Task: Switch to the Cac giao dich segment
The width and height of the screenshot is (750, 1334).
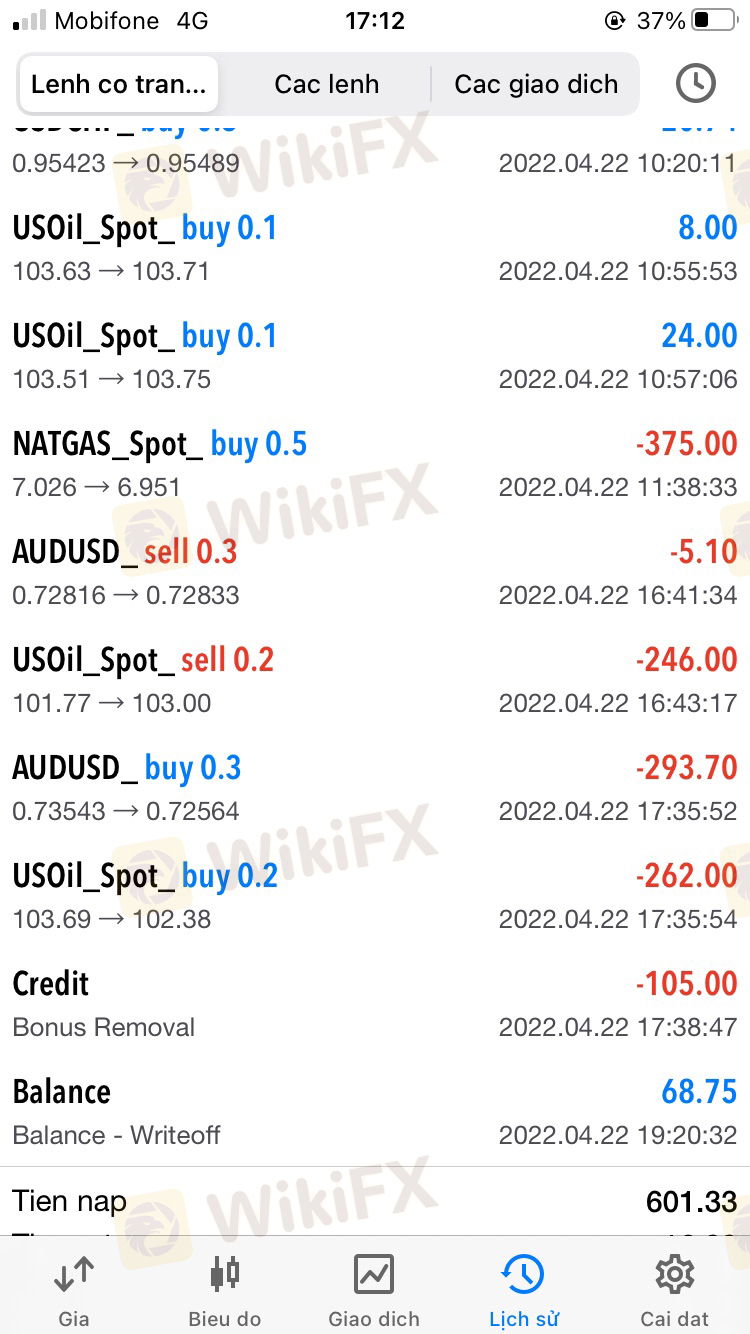Action: pyautogui.click(x=536, y=84)
